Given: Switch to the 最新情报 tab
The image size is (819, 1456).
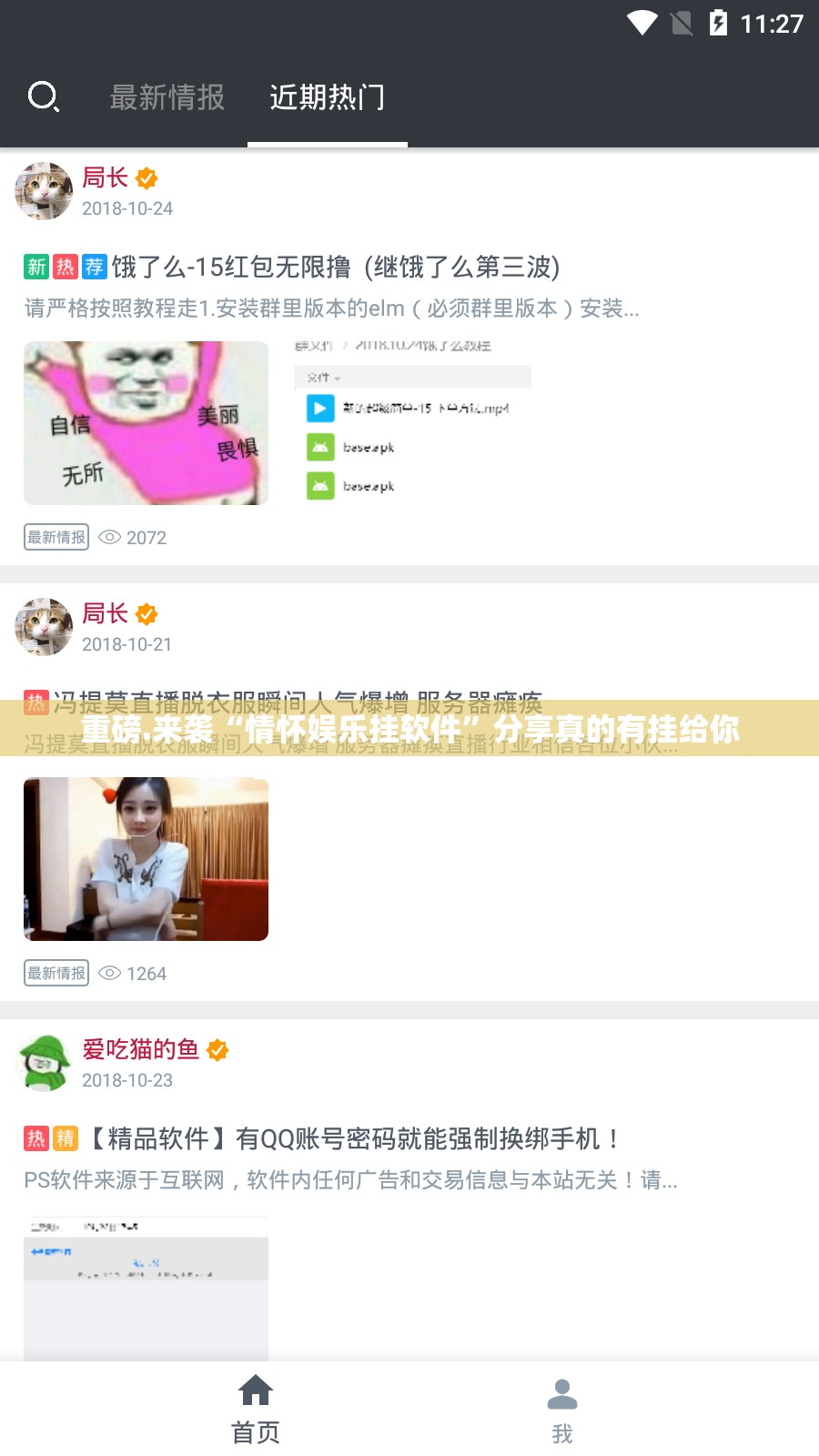Looking at the screenshot, I should pos(167,97).
